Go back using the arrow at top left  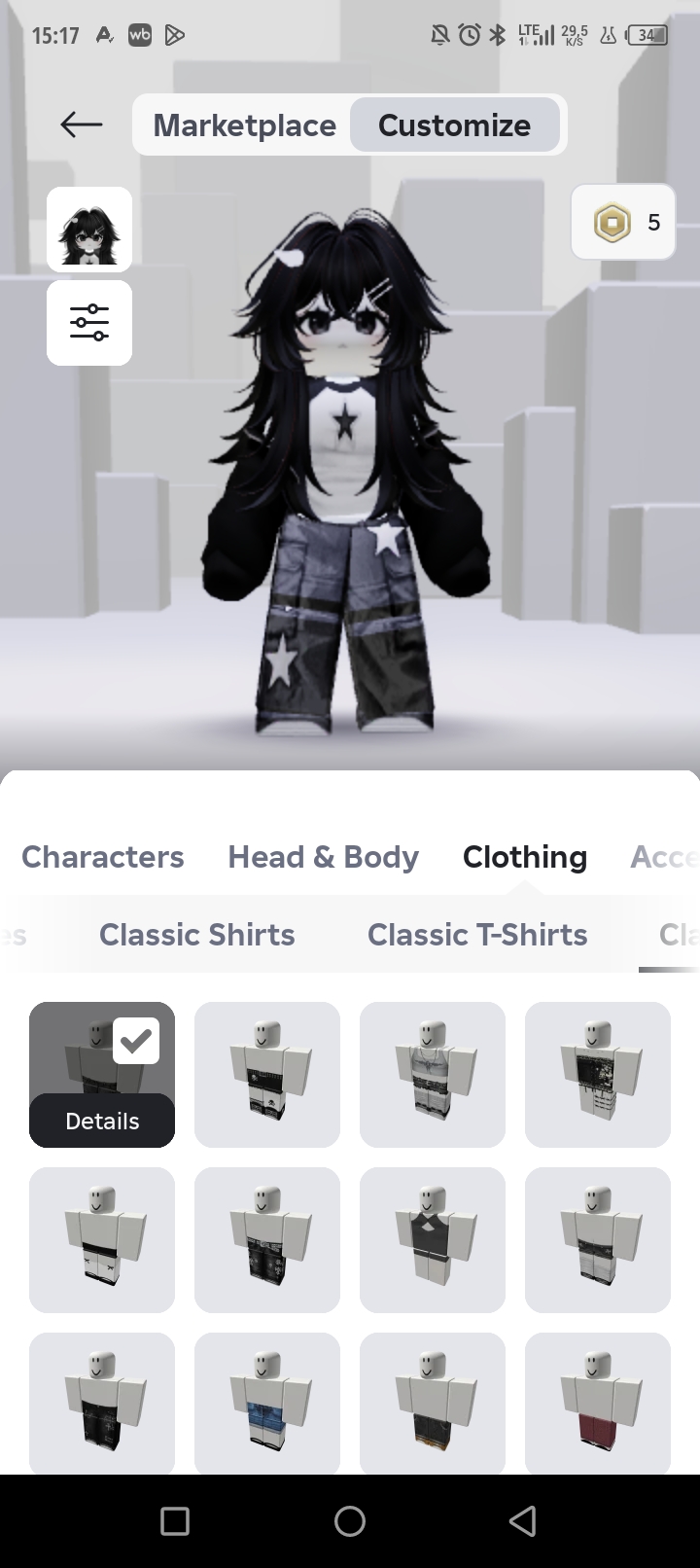pyautogui.click(x=81, y=125)
